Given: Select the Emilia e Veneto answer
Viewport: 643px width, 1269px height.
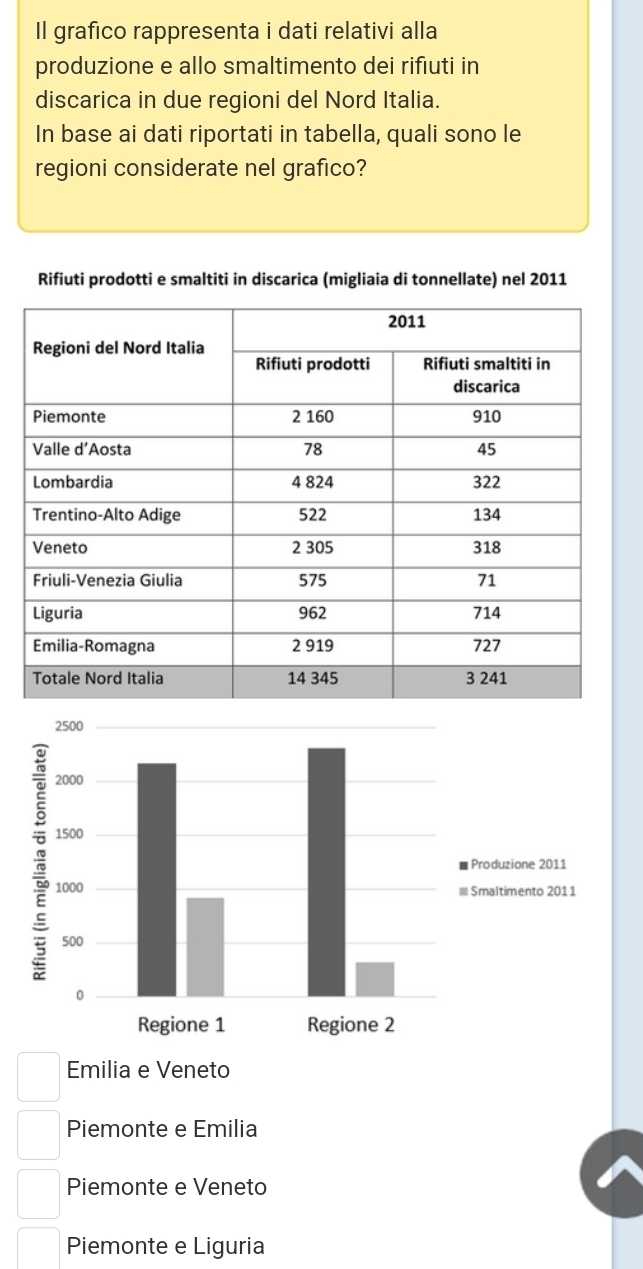Looking at the screenshot, I should pos(39,1072).
